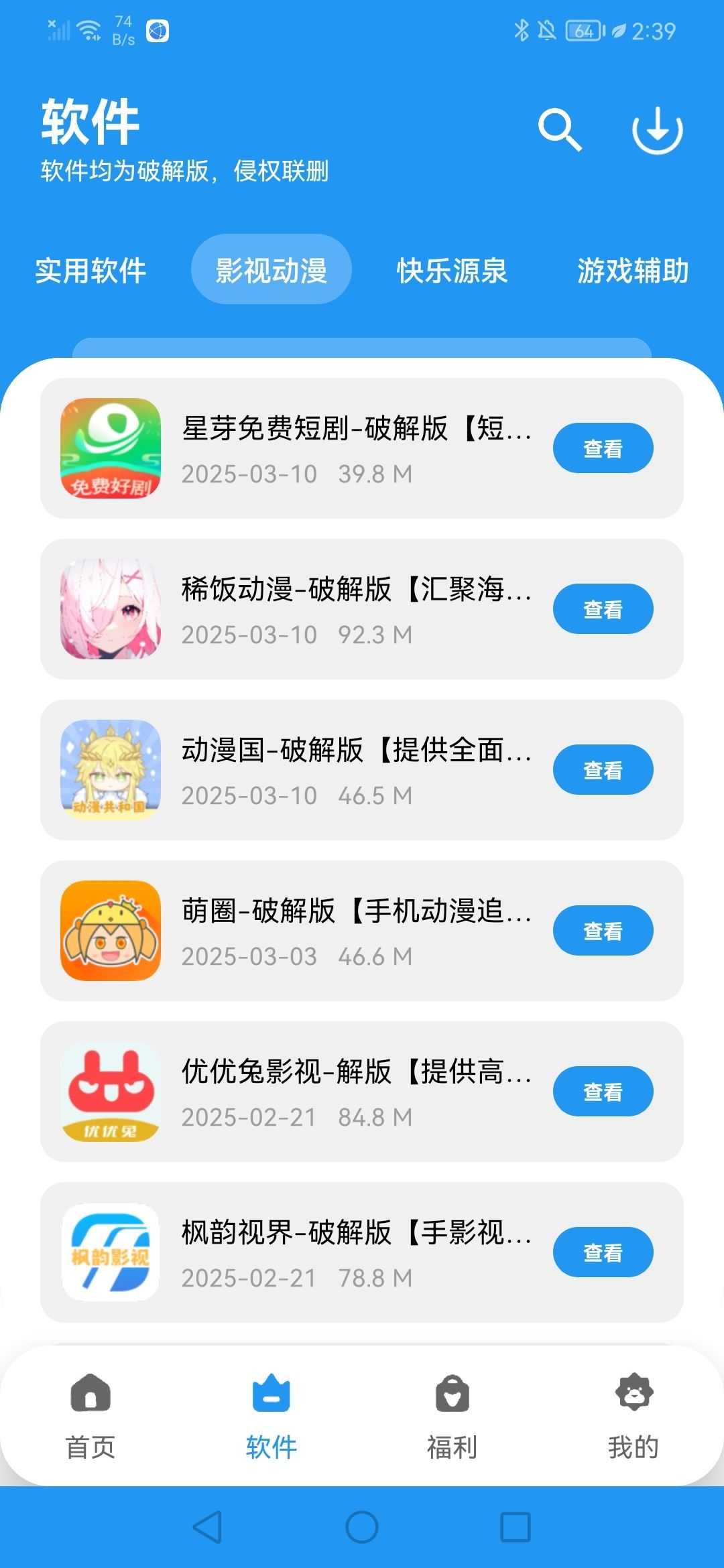The image size is (724, 1568).
Task: Open the 福利 bottom tab
Action: click(452, 1415)
